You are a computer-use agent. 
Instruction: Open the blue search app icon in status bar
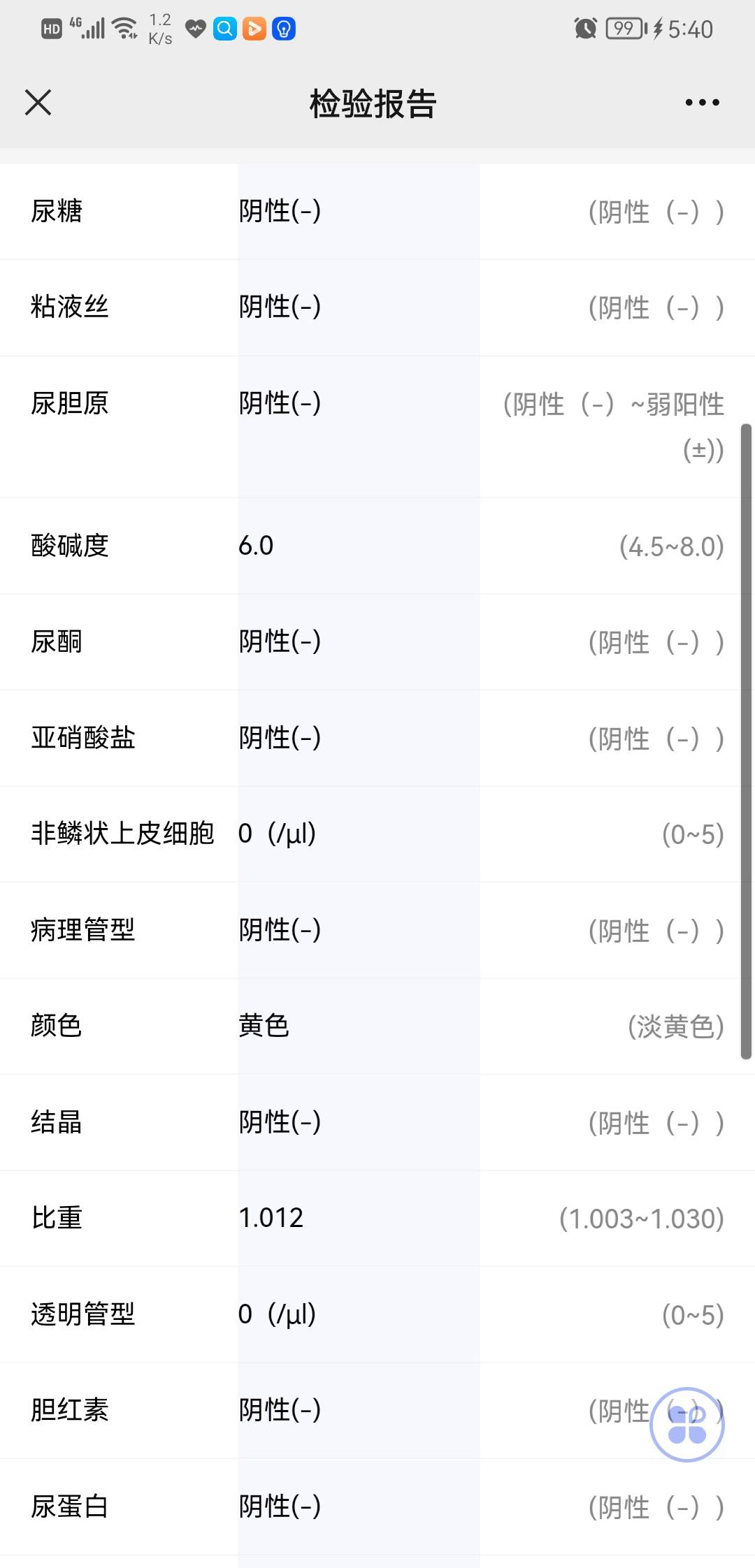[226, 28]
